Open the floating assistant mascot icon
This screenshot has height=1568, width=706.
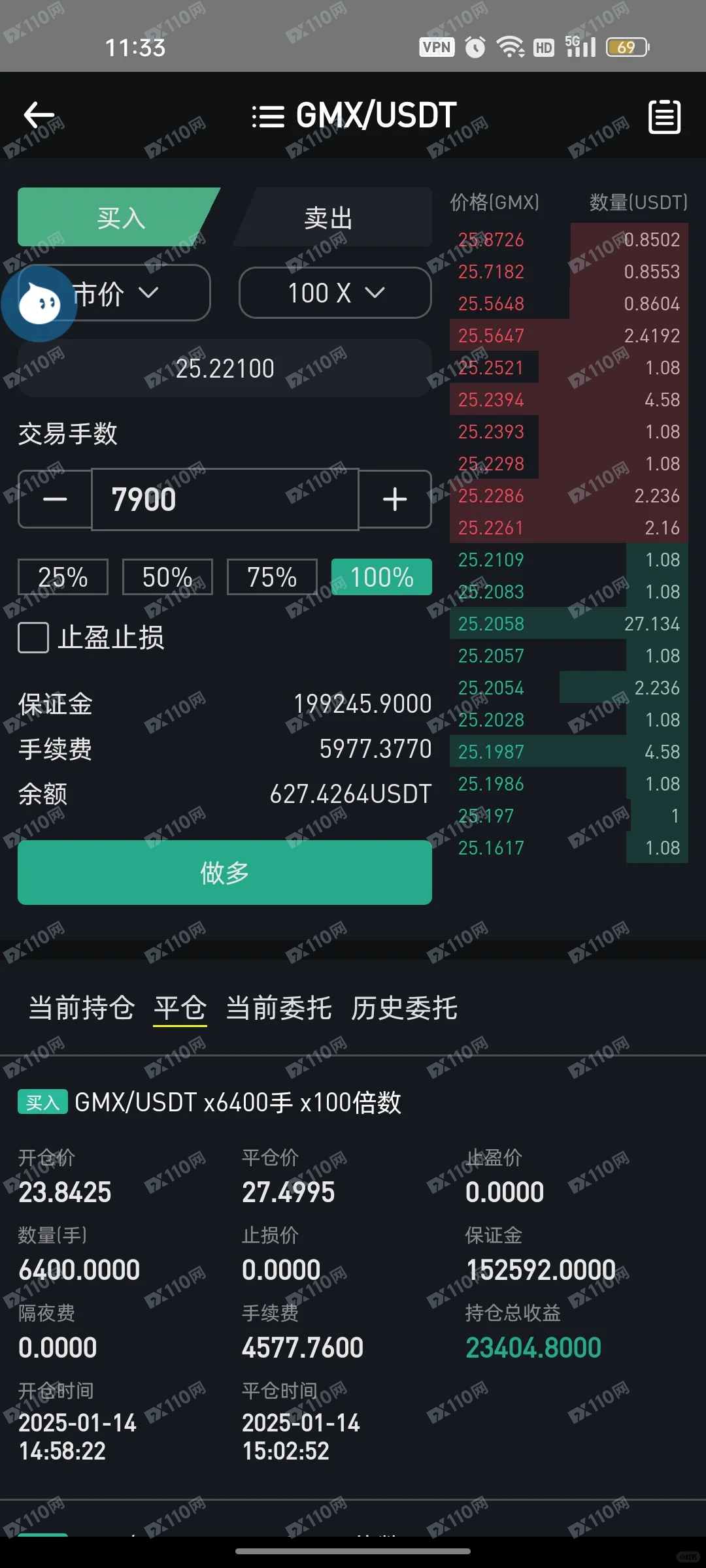39,303
